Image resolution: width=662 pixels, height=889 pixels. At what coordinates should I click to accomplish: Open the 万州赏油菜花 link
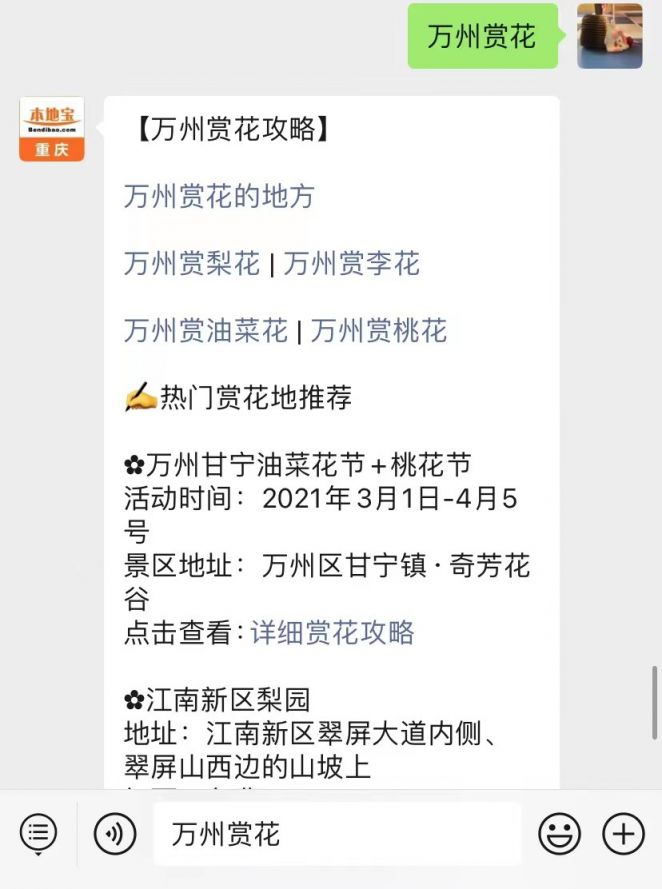pos(205,331)
